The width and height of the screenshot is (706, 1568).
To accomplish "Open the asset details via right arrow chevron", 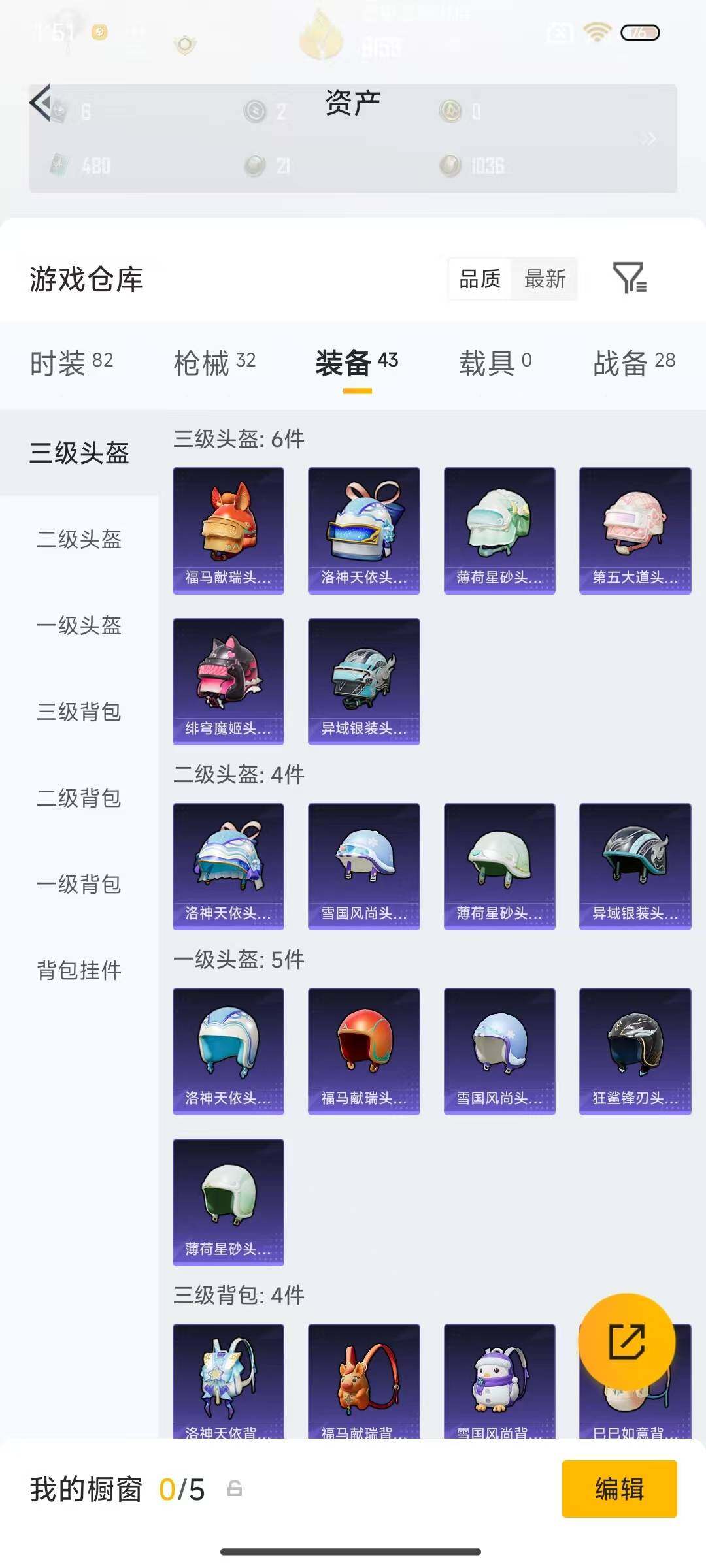I will click(649, 139).
